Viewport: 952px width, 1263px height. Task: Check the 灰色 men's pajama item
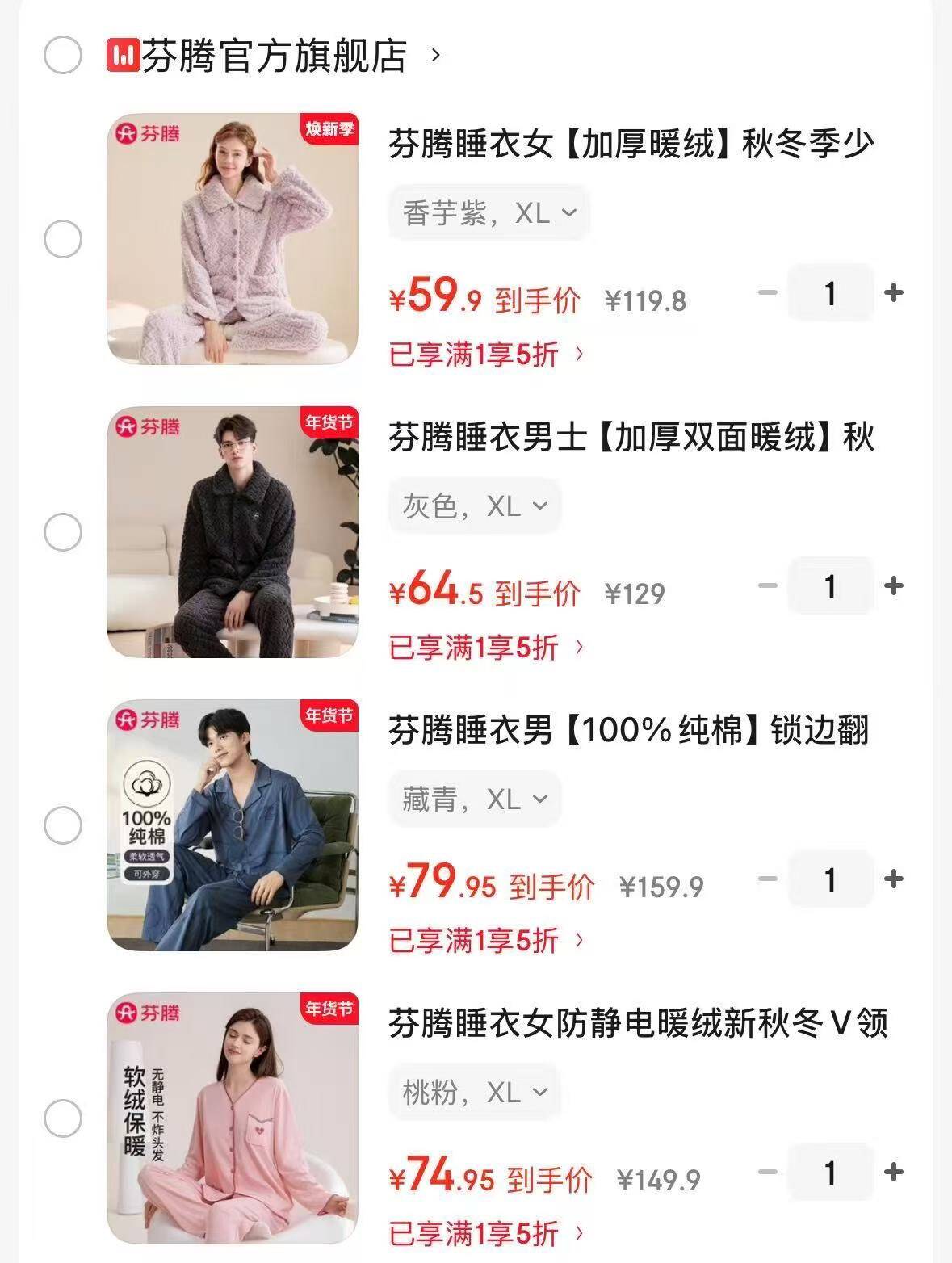click(x=62, y=532)
